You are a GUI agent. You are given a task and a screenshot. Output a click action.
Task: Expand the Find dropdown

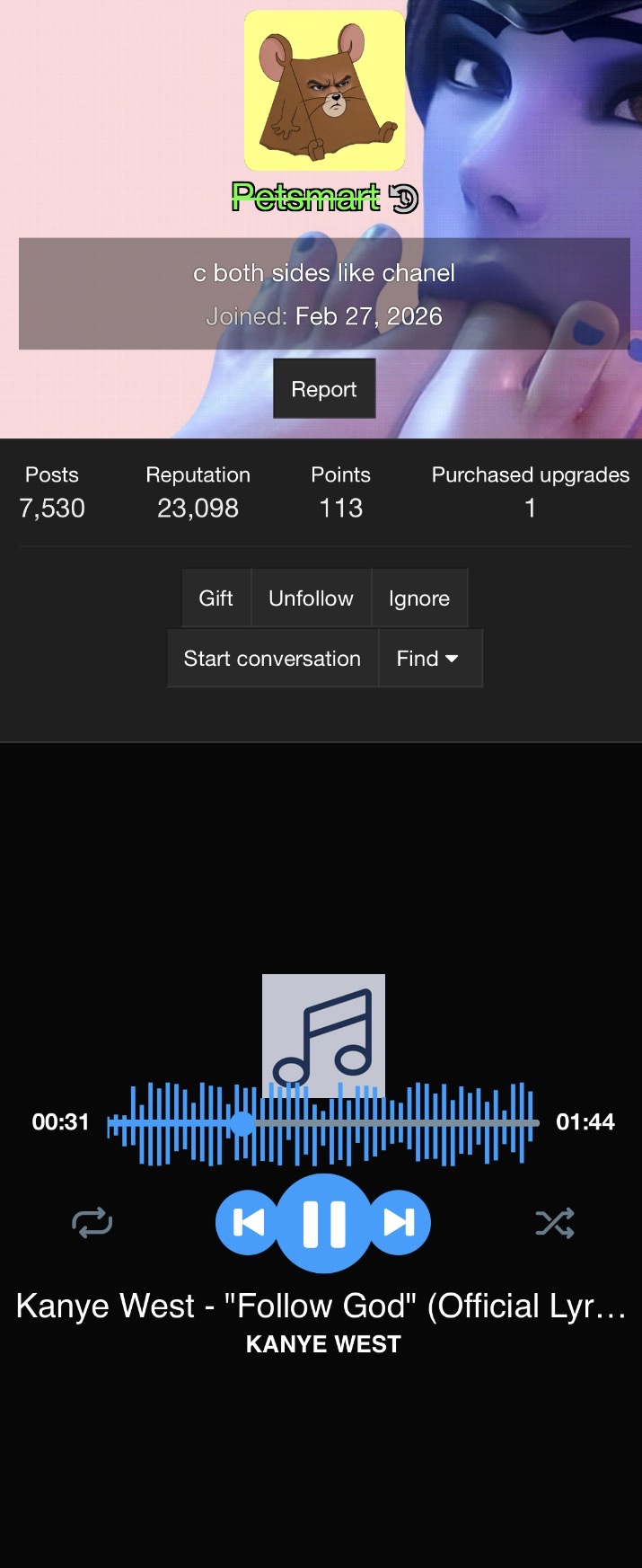point(428,659)
